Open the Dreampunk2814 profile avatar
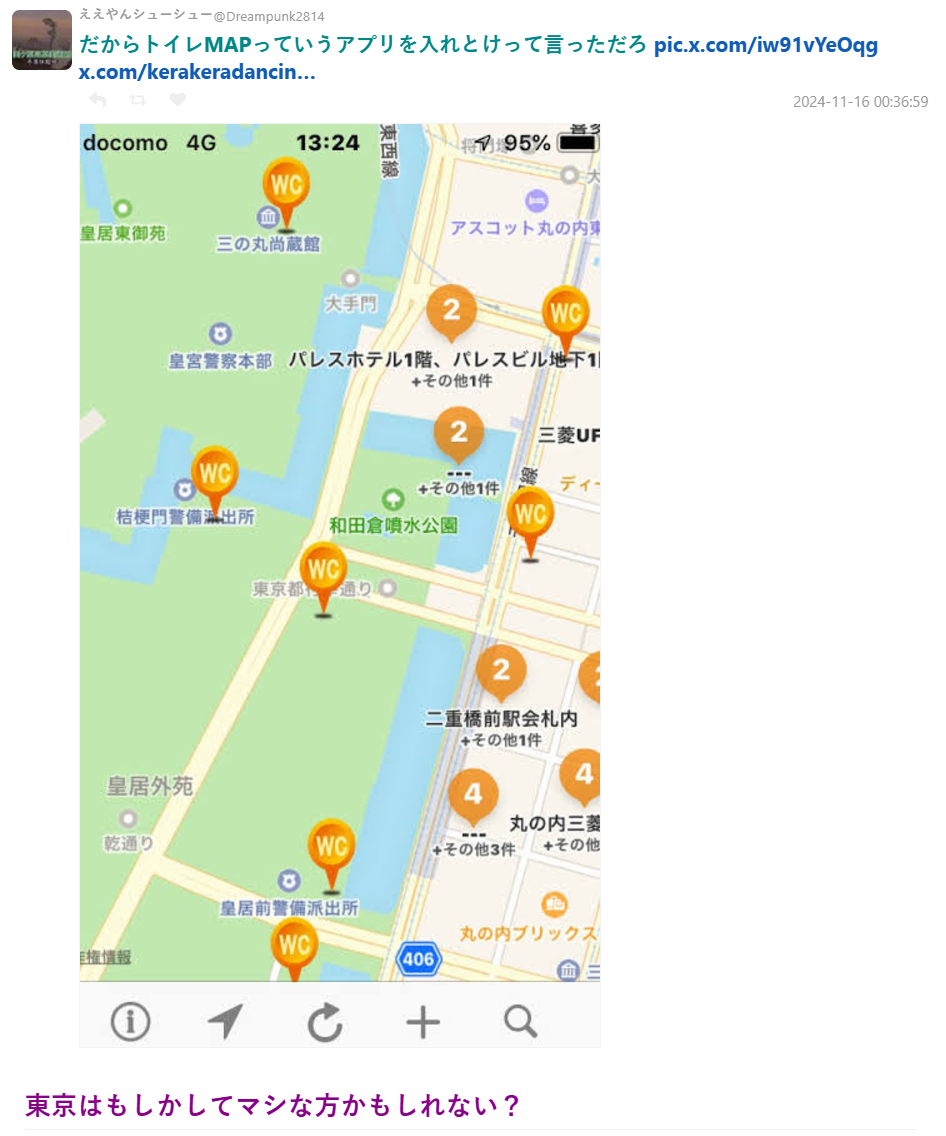946x1136 pixels. pos(41,41)
